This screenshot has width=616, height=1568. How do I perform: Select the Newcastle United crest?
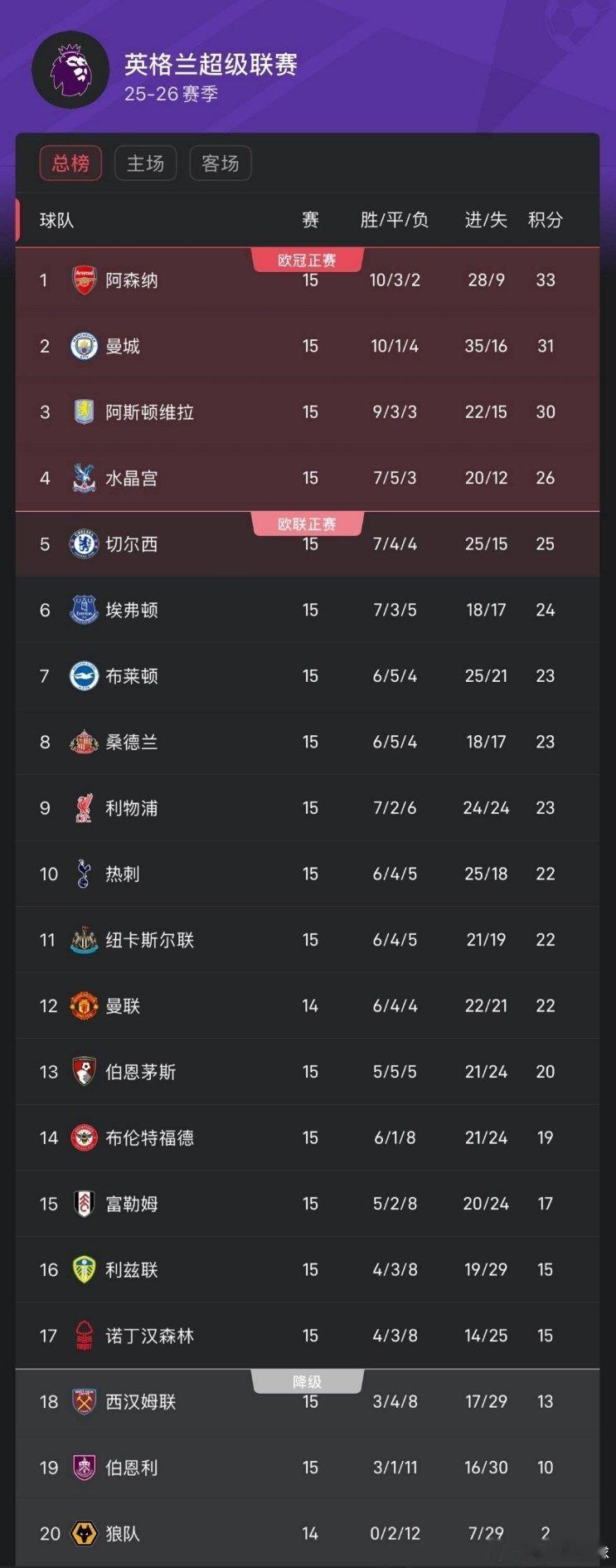84,939
